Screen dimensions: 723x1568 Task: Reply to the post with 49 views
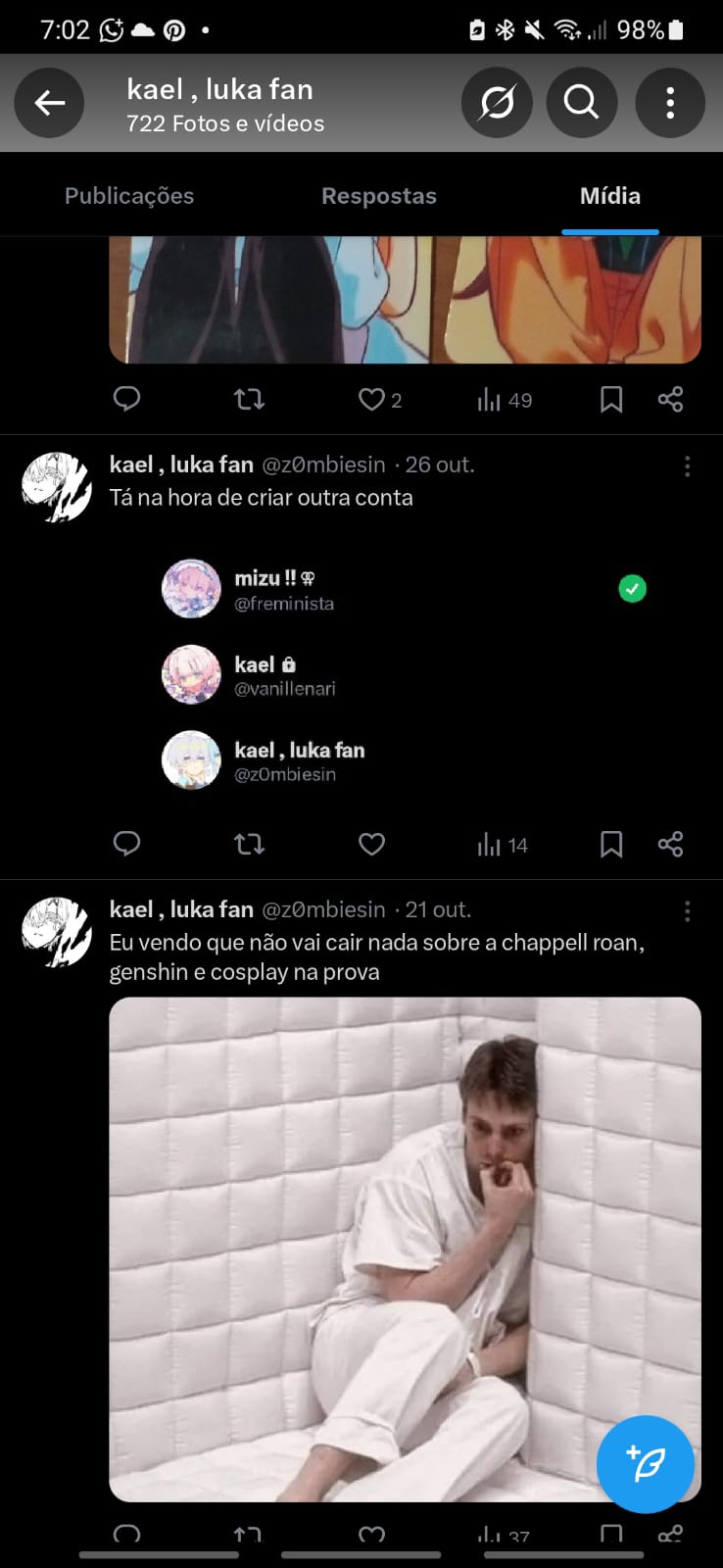click(127, 399)
